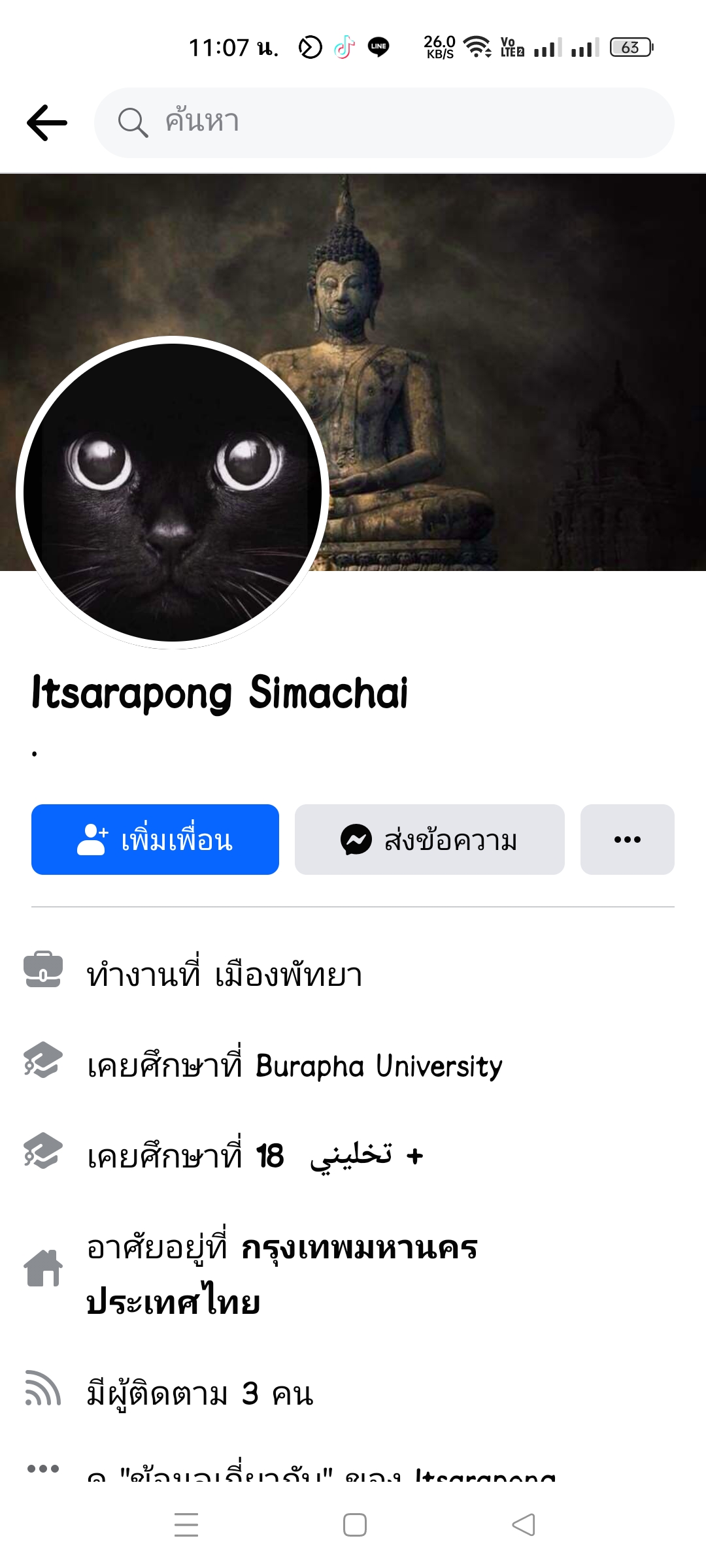Open the three-dot more options button
The height and width of the screenshot is (1568, 706).
[x=627, y=840]
